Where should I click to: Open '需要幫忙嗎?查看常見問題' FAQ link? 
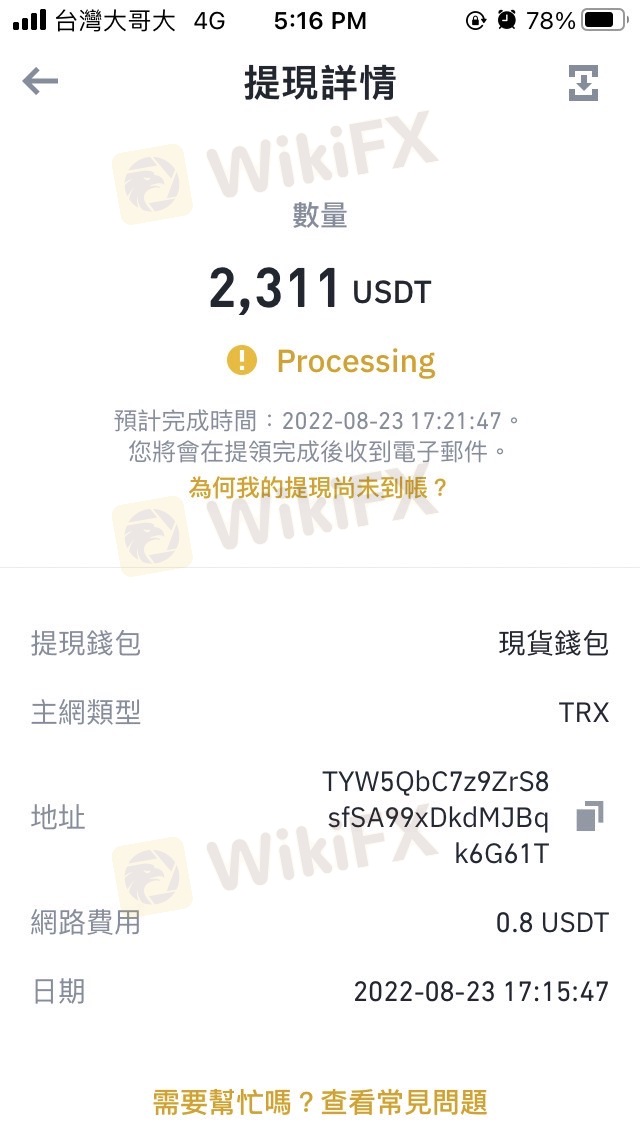320,1103
